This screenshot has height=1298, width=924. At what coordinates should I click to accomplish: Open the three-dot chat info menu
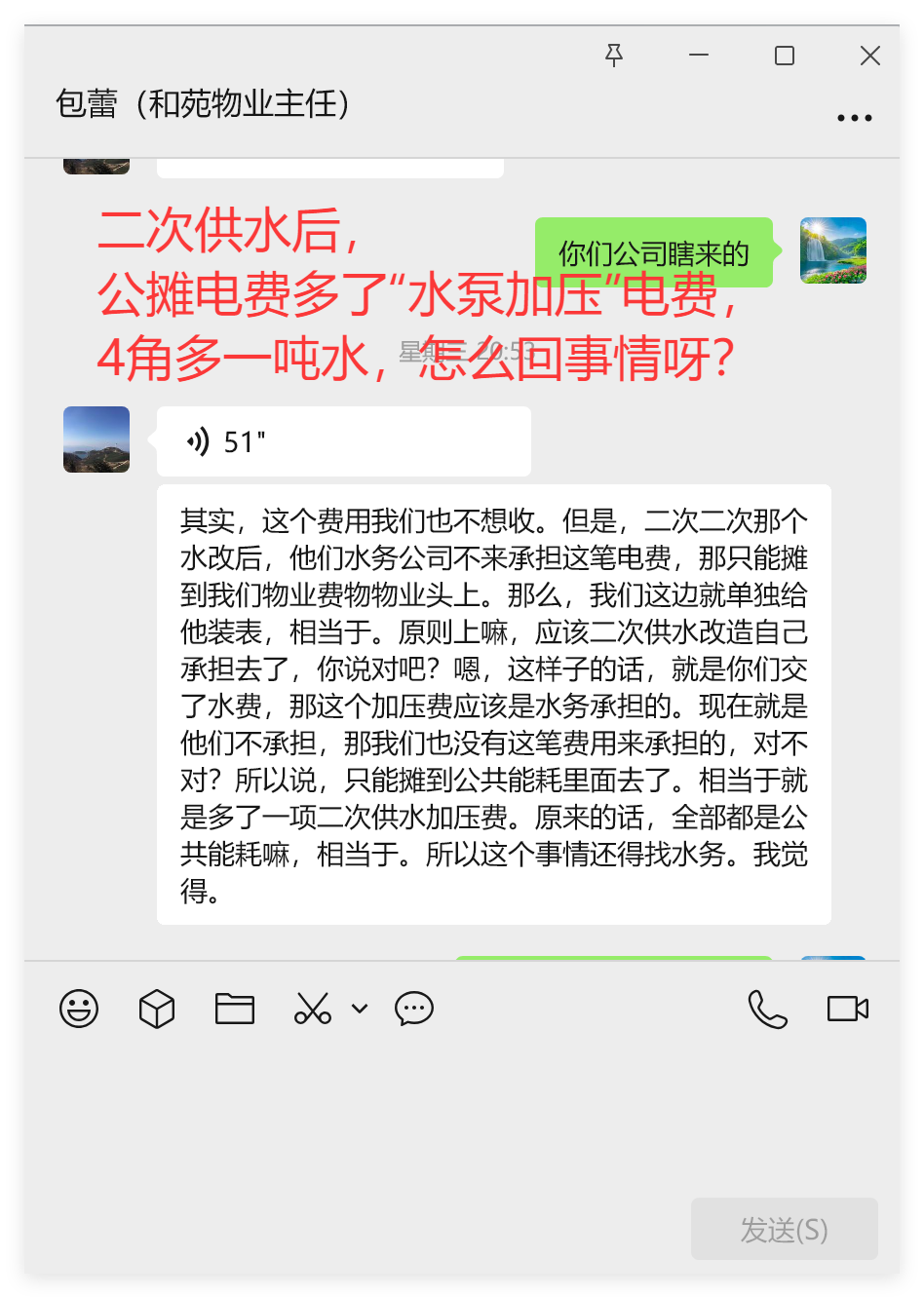tap(854, 118)
